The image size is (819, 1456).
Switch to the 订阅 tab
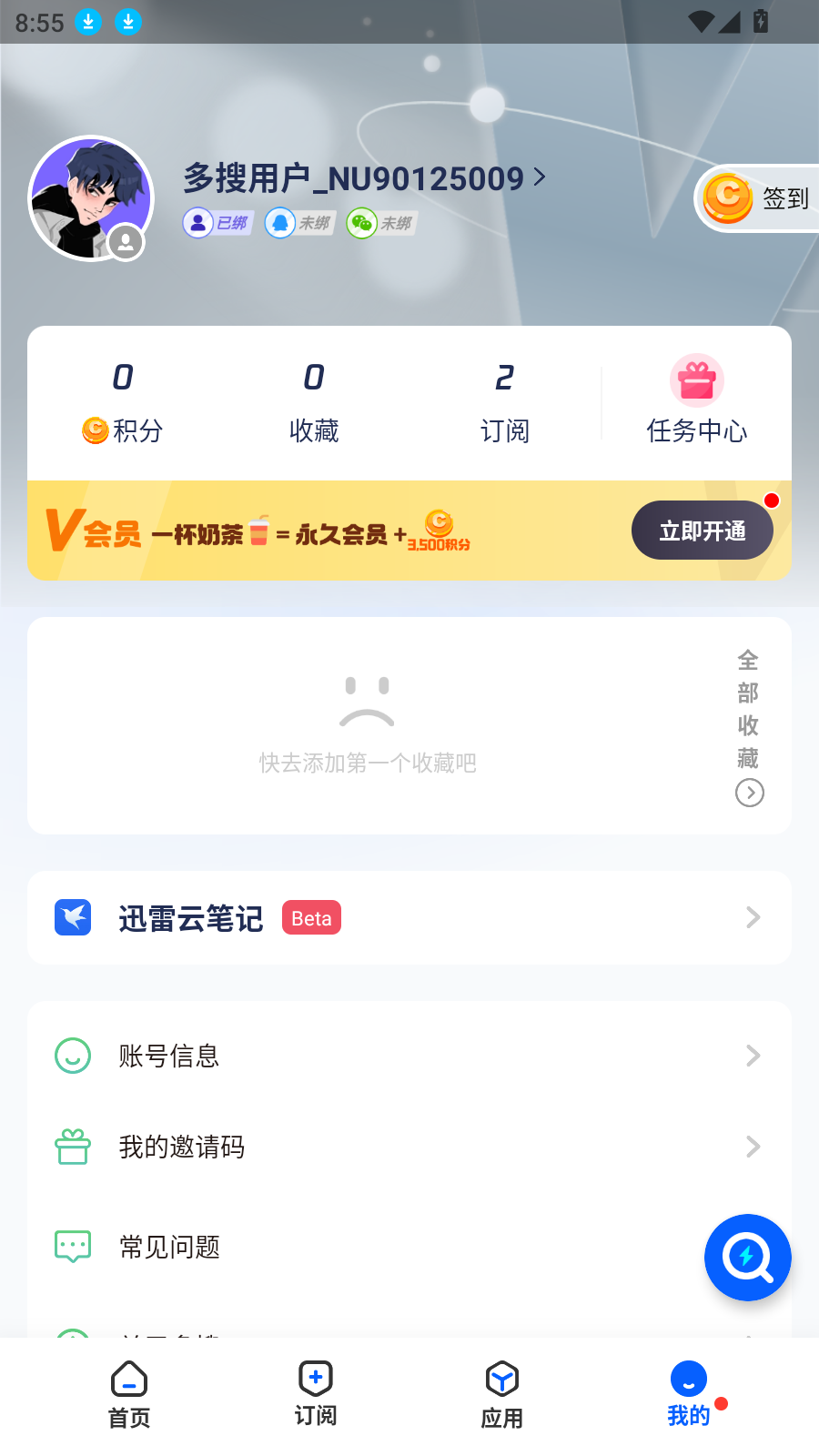tap(315, 1394)
